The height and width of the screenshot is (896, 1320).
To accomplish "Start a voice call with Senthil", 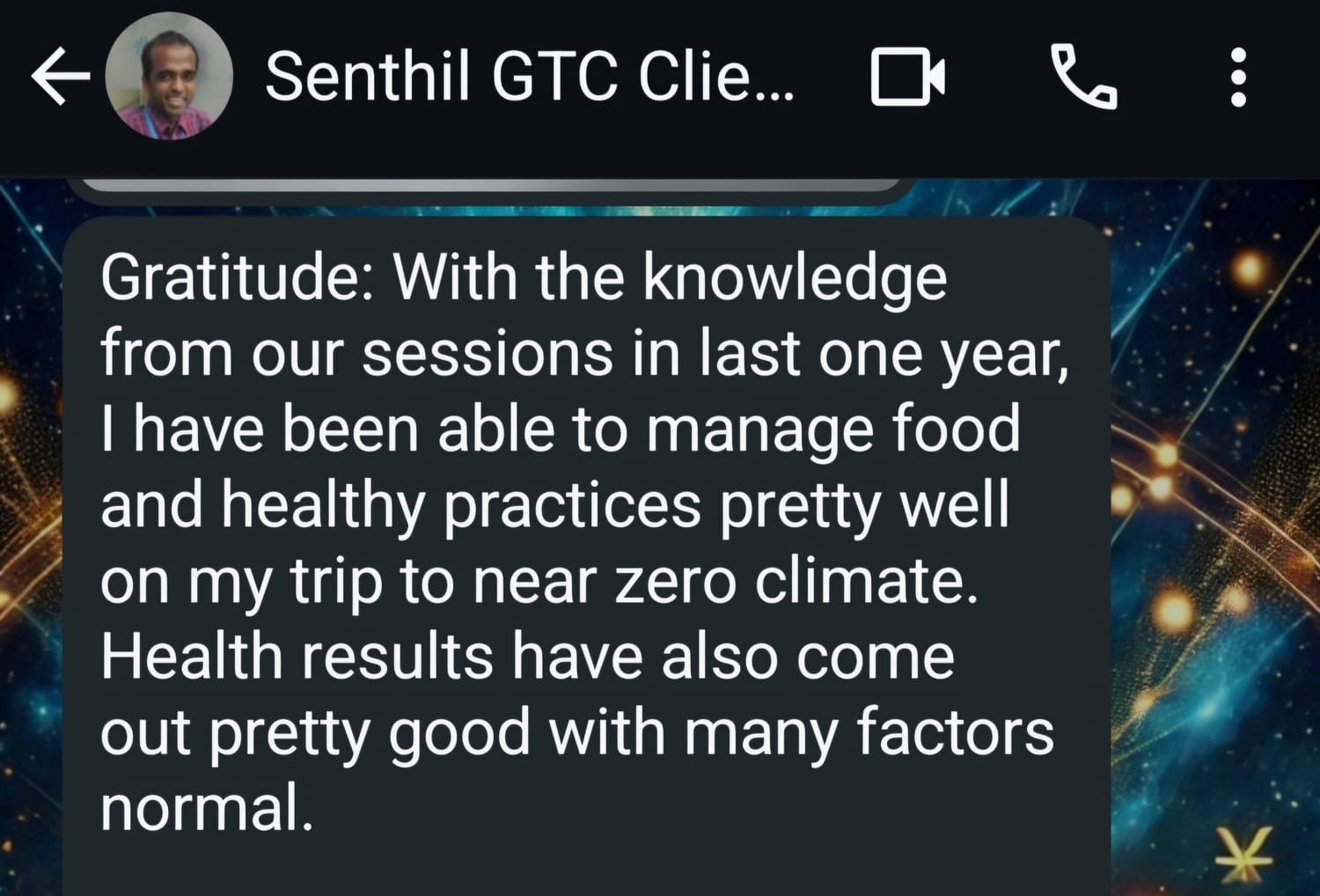I will tap(1084, 77).
